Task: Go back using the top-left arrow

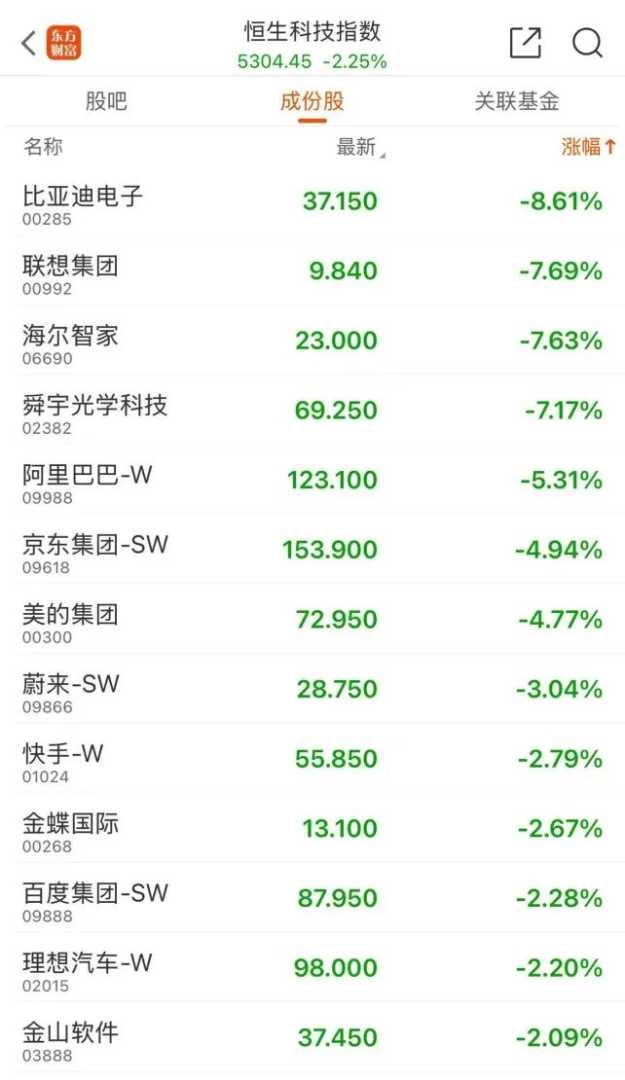Action: click(28, 43)
